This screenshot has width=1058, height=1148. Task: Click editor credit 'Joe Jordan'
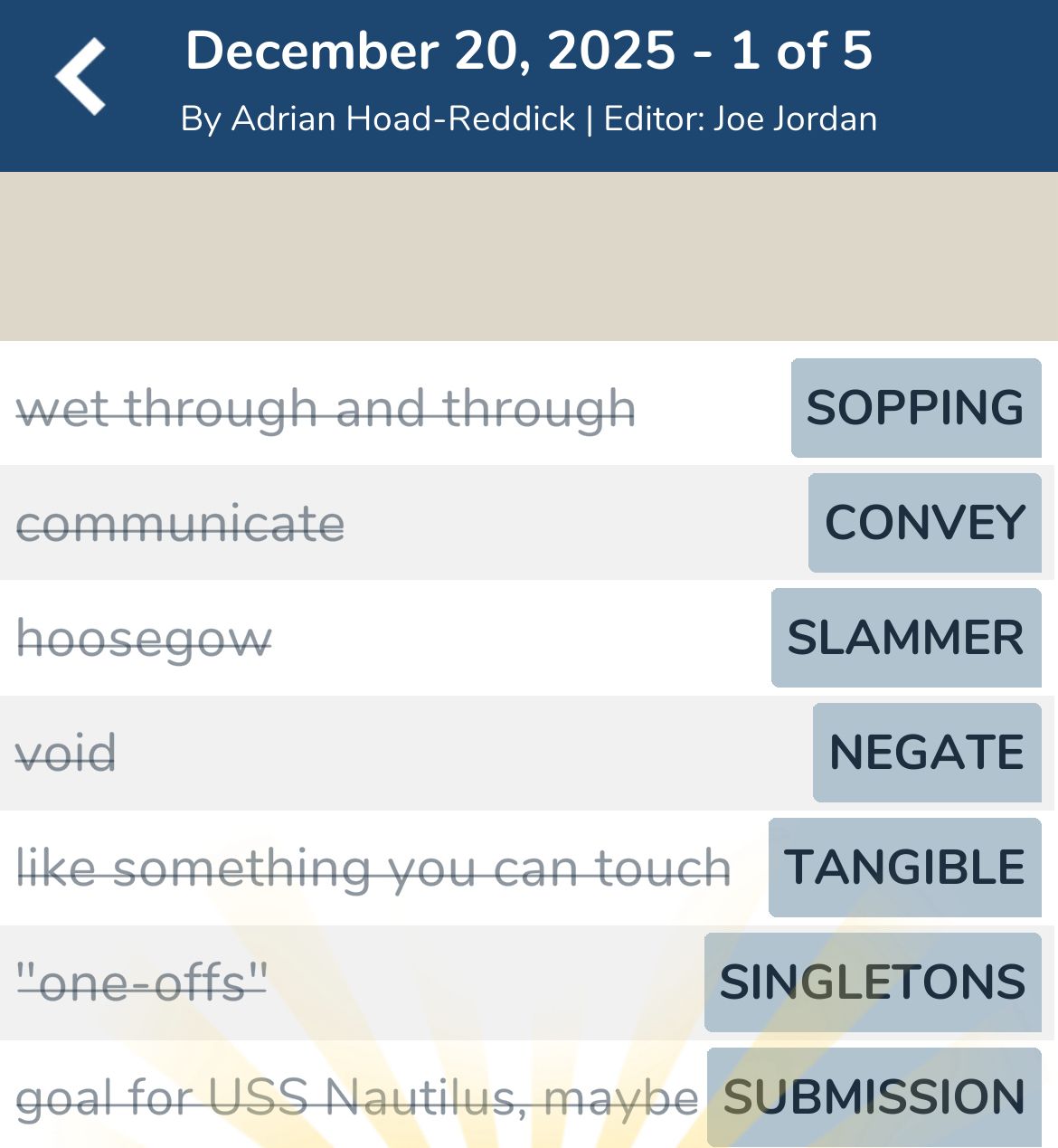tap(794, 119)
